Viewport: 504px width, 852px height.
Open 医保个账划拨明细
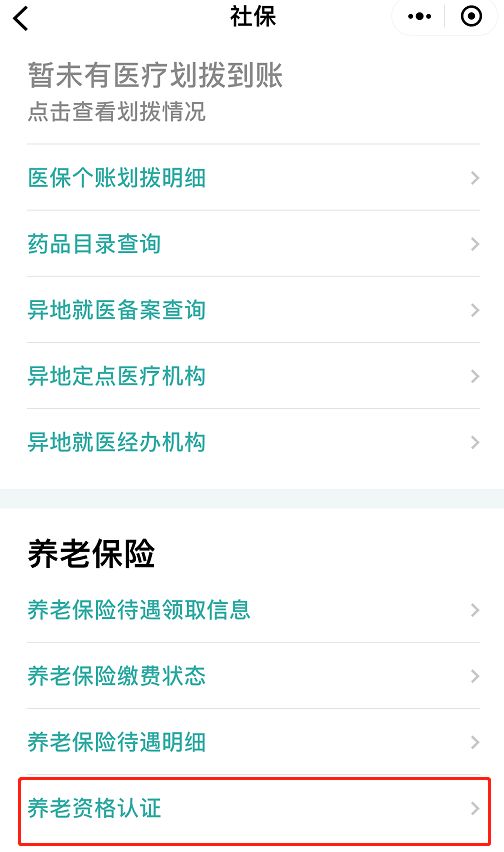[x=253, y=178]
